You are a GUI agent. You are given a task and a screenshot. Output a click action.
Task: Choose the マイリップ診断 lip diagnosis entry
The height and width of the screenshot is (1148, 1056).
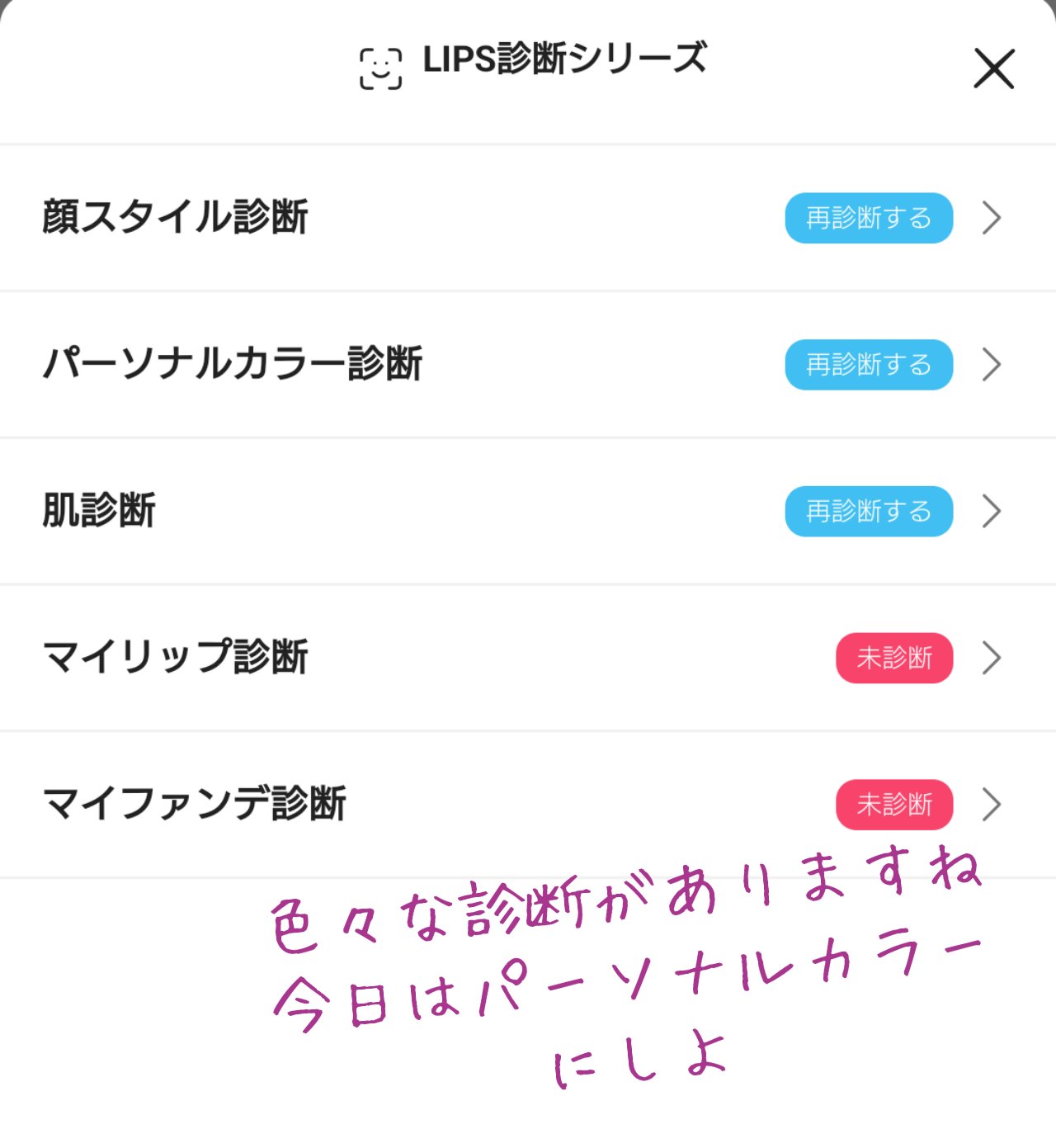(x=178, y=657)
